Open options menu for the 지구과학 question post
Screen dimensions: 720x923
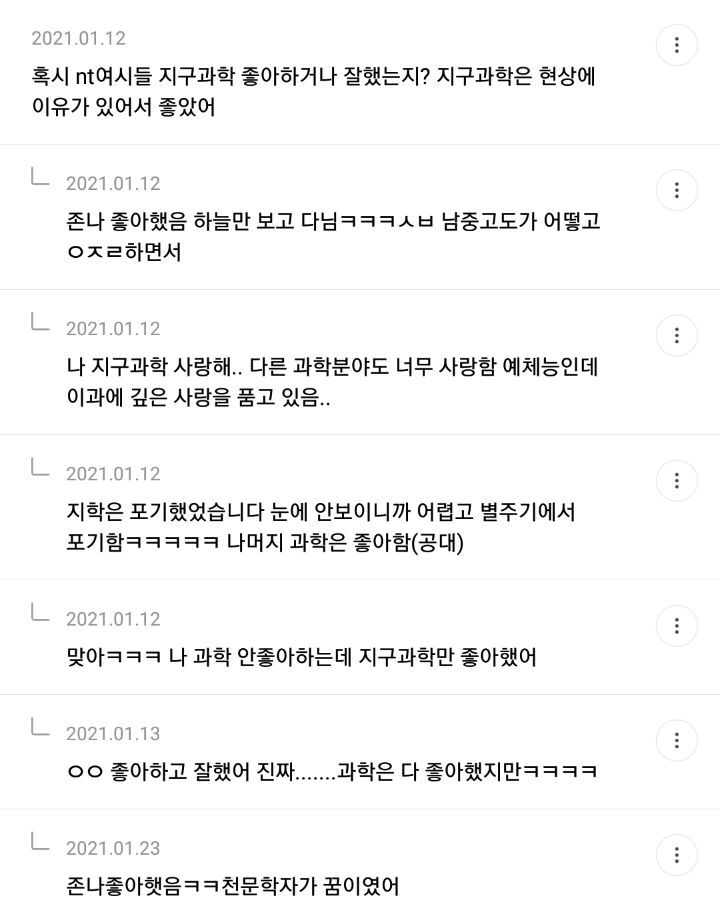[677, 45]
